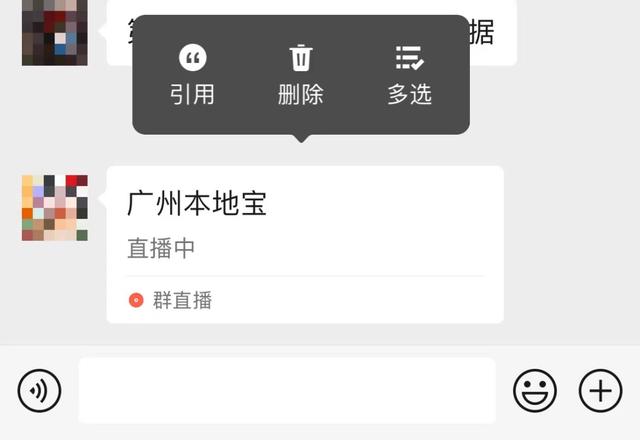Choose 多选 to select multiple messages
640x440 pixels.
pos(409,75)
